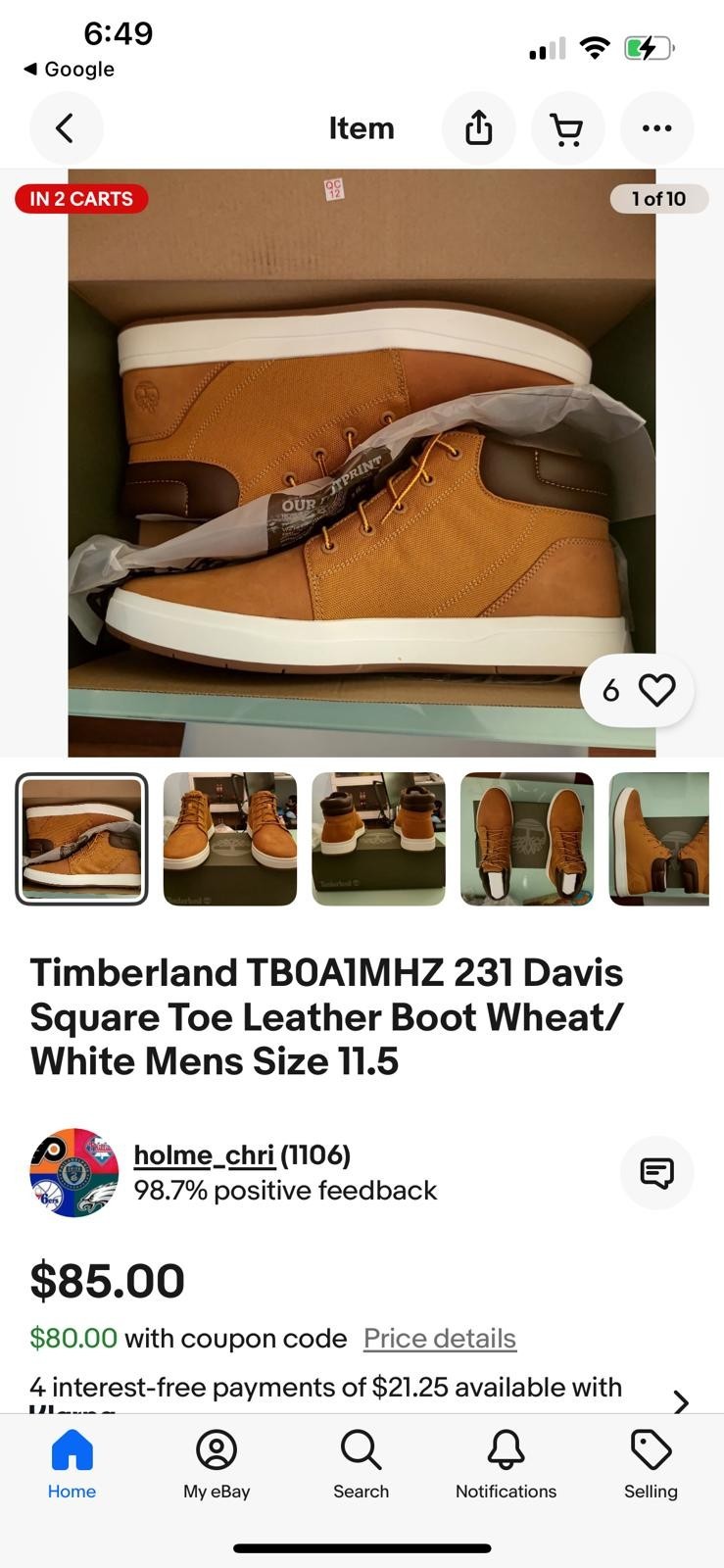Switch to the Home tab
Viewport: 724px width, 1568px height.
pyautogui.click(x=72, y=1465)
